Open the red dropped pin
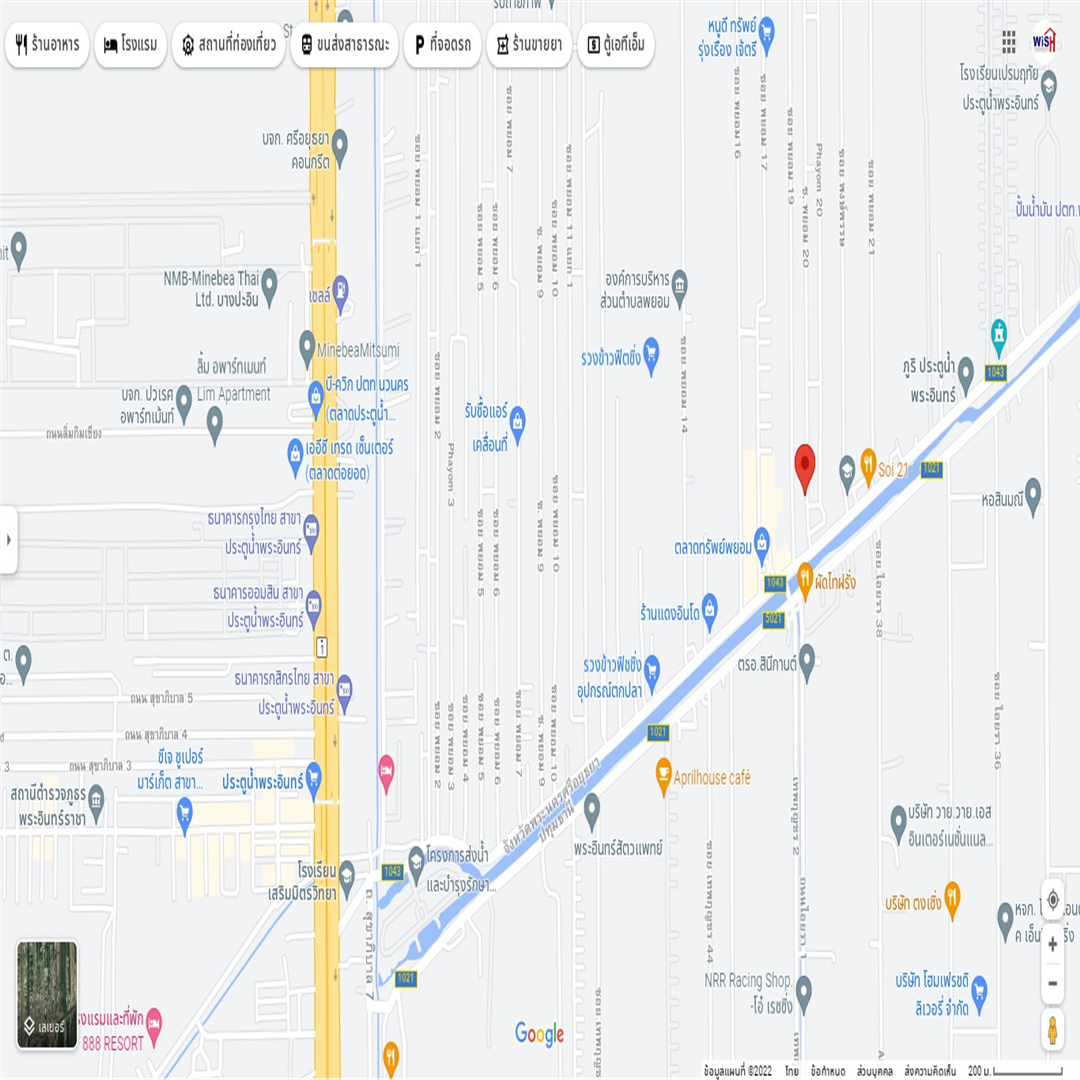Screen dimensions: 1080x1080 click(805, 466)
